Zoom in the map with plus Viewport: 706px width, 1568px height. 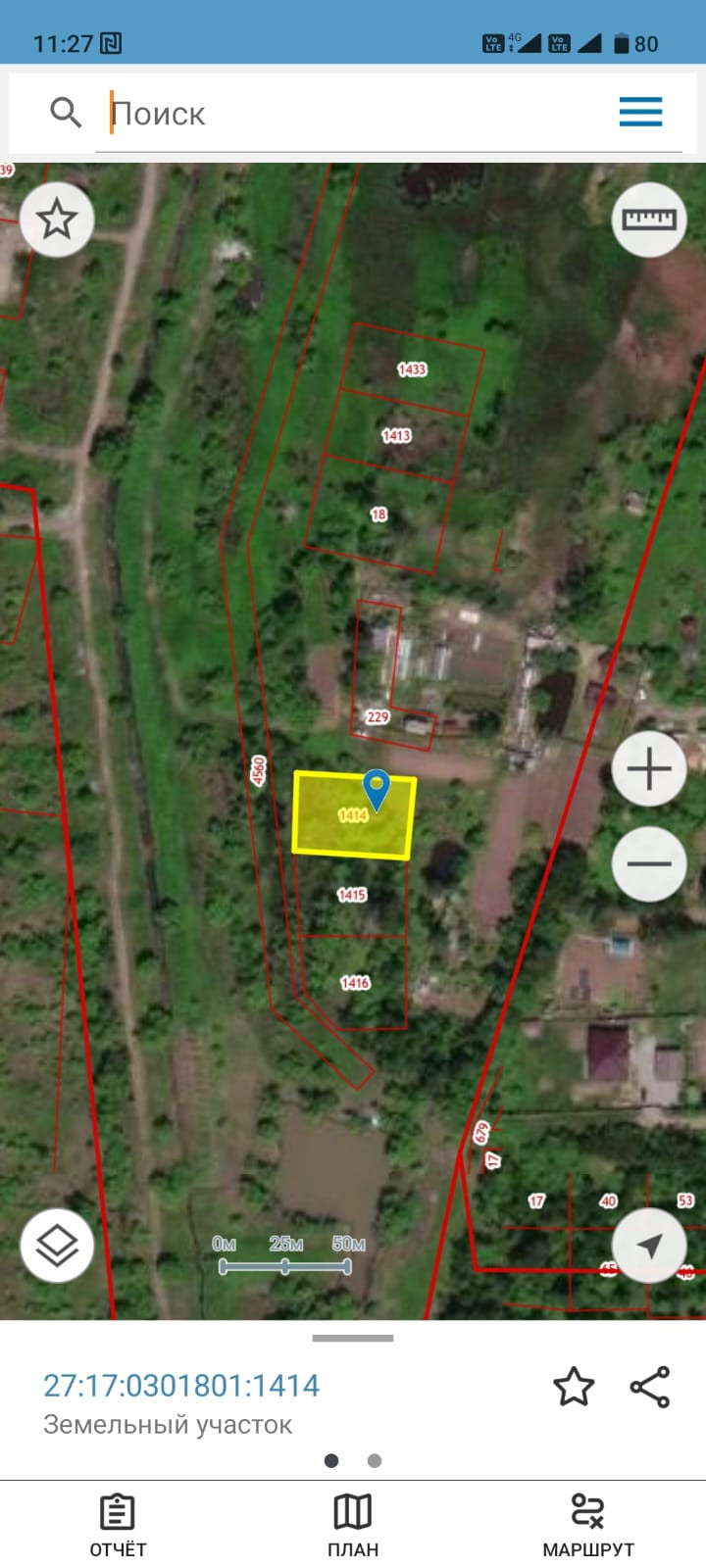pyautogui.click(x=649, y=769)
